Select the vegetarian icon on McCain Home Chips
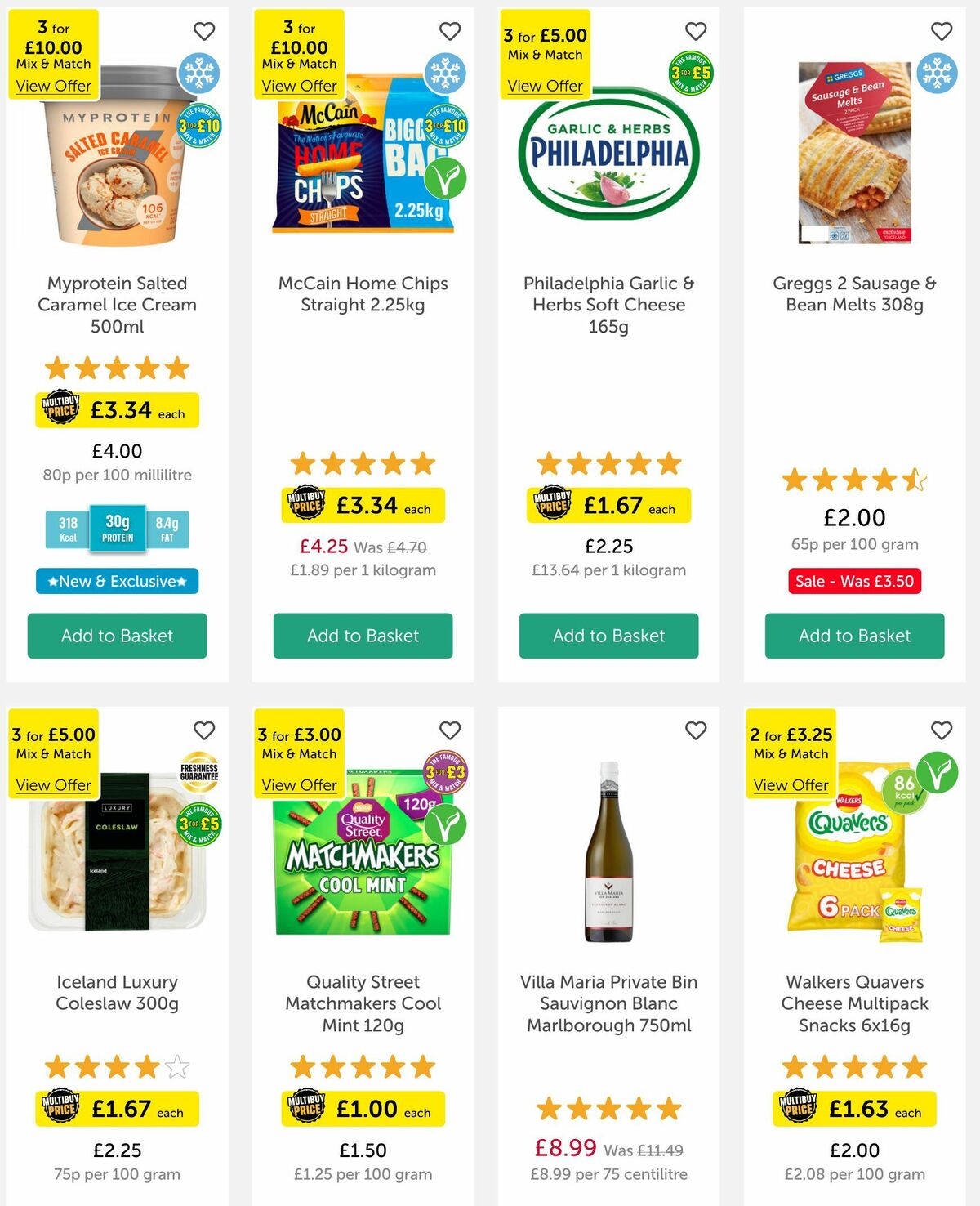980x1206 pixels. pos(446,176)
